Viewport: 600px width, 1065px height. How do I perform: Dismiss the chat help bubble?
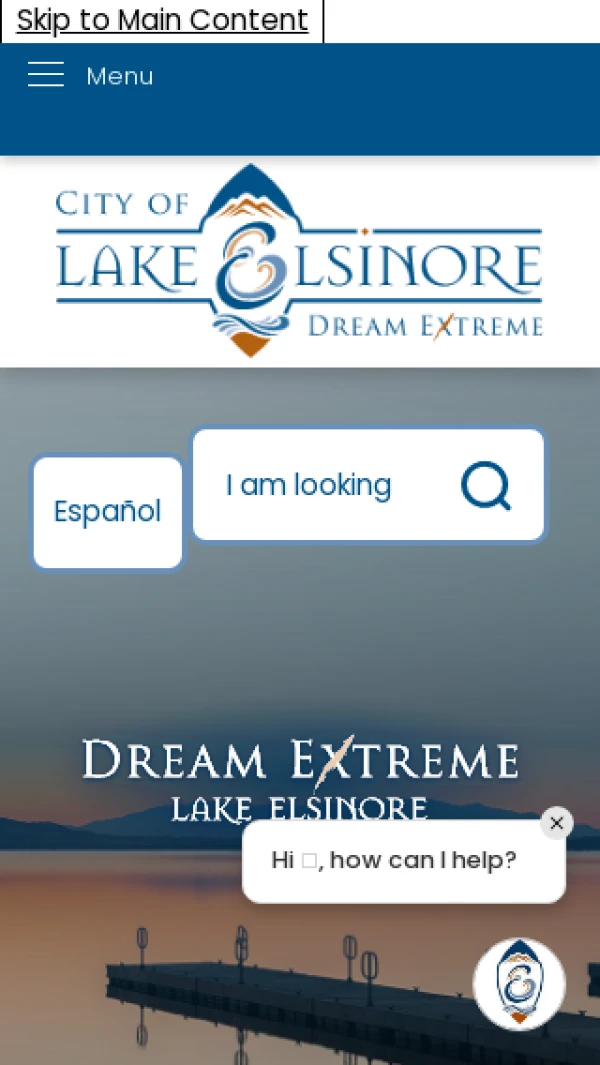point(557,823)
